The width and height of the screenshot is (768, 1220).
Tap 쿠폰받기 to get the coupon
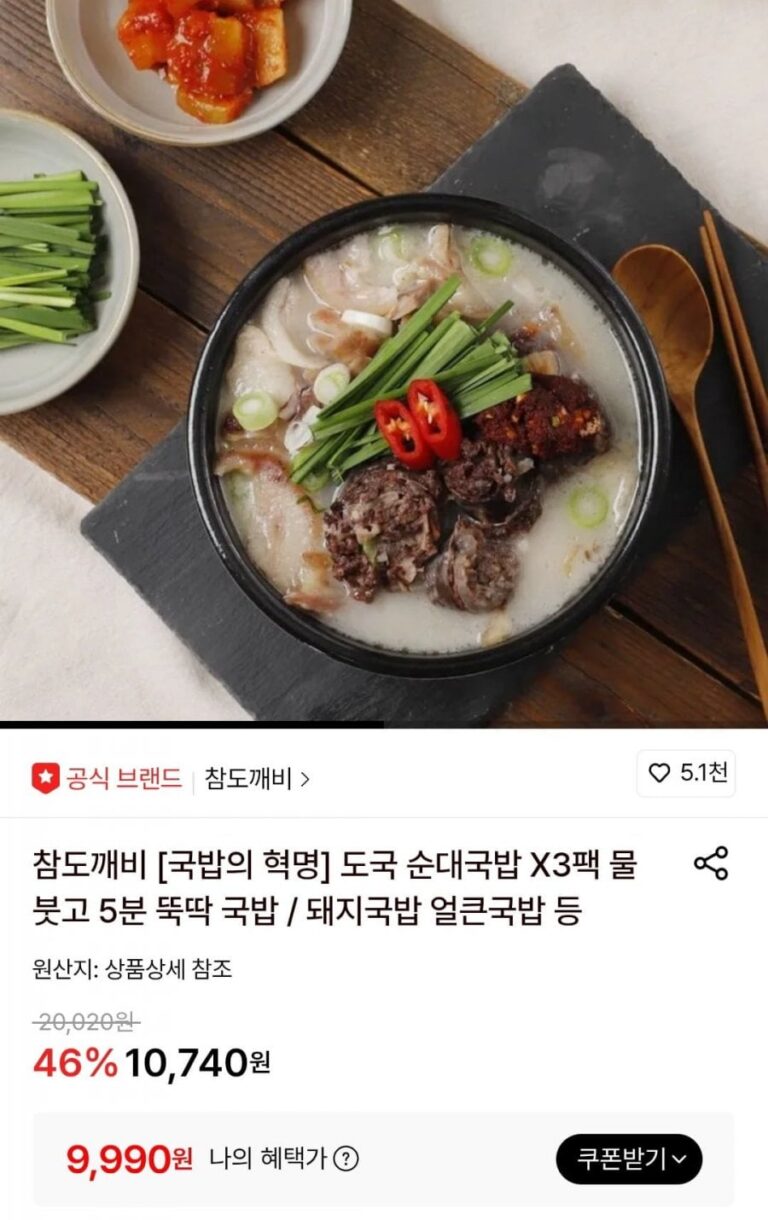point(629,1159)
